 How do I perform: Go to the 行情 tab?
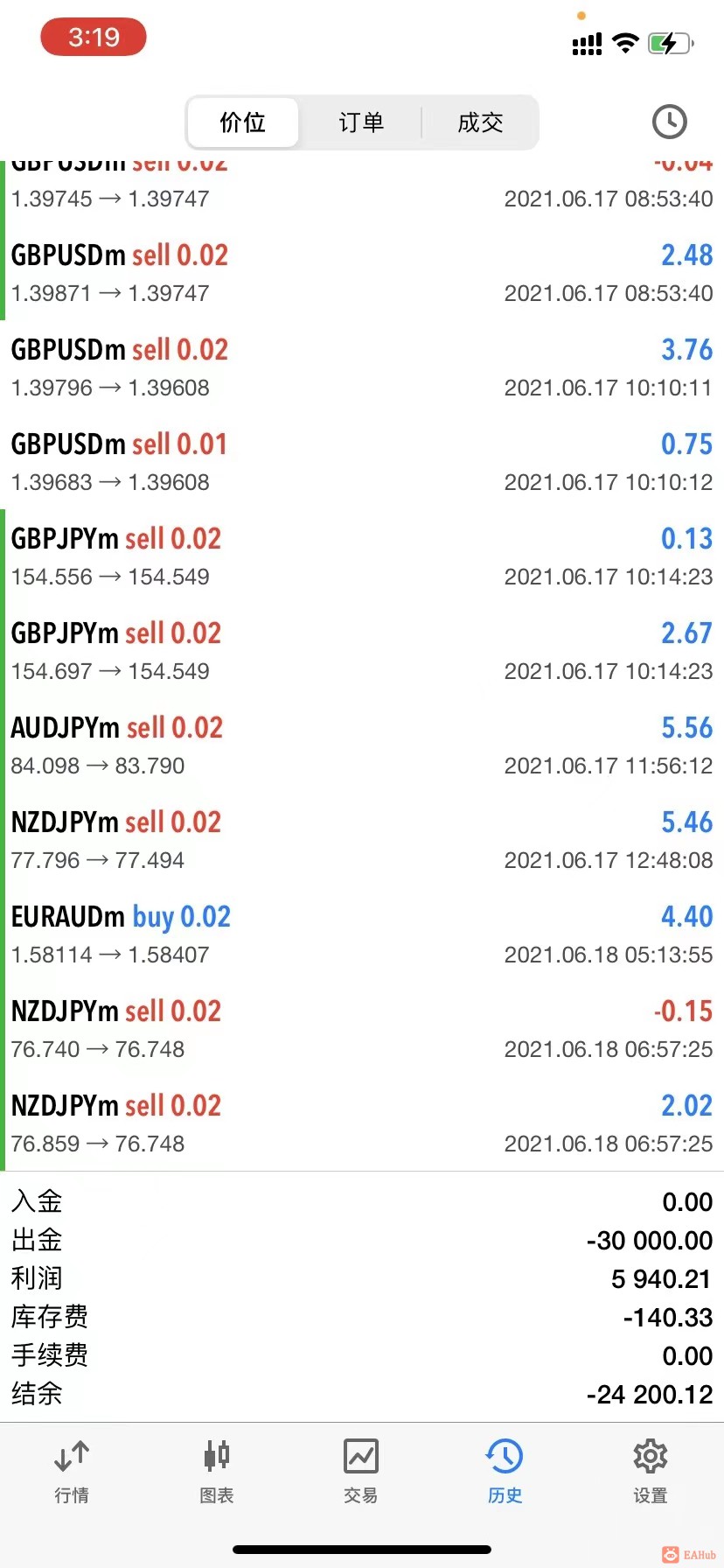coord(72,1471)
